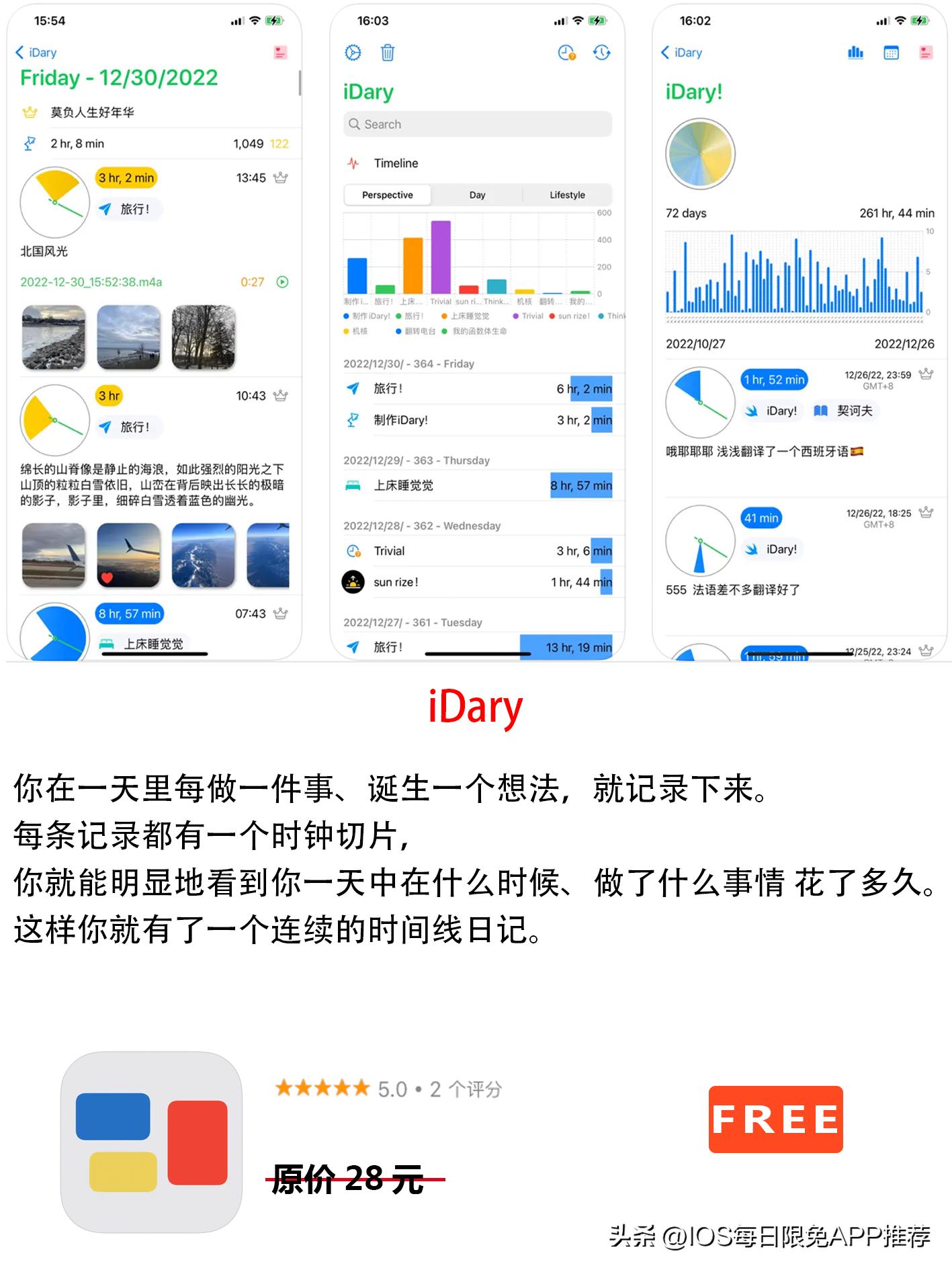
Task: Open the bar chart statistics icon
Action: pyautogui.click(x=855, y=52)
